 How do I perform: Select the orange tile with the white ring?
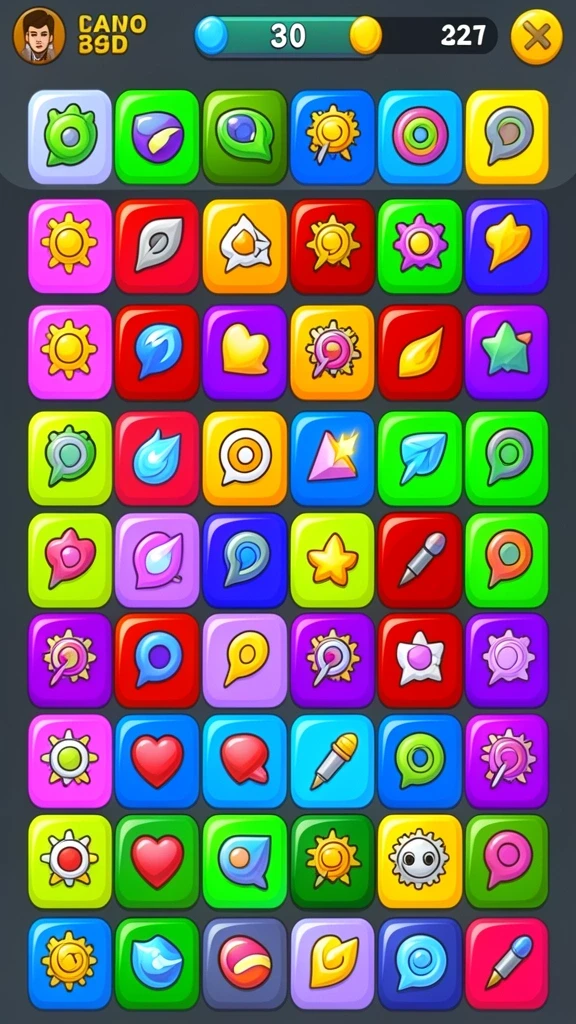245,458
